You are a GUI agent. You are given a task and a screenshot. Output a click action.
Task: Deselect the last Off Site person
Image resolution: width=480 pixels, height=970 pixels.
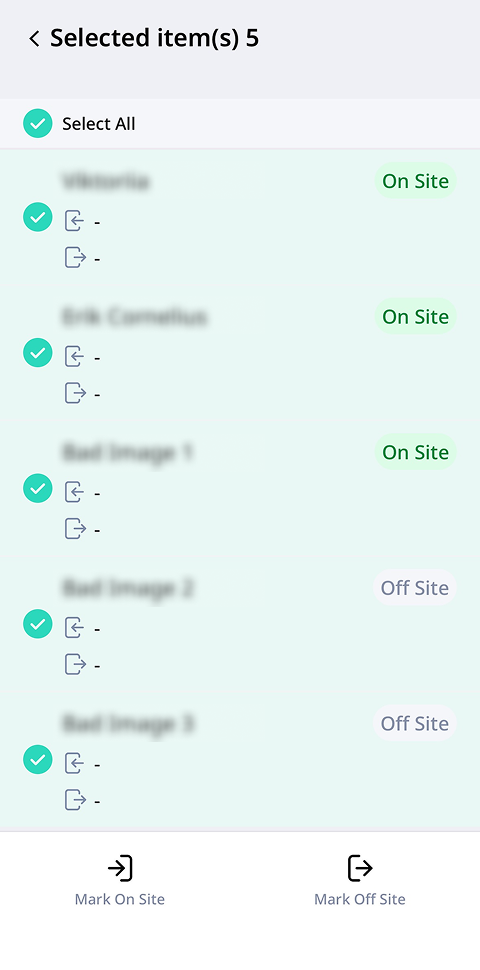[38, 760]
